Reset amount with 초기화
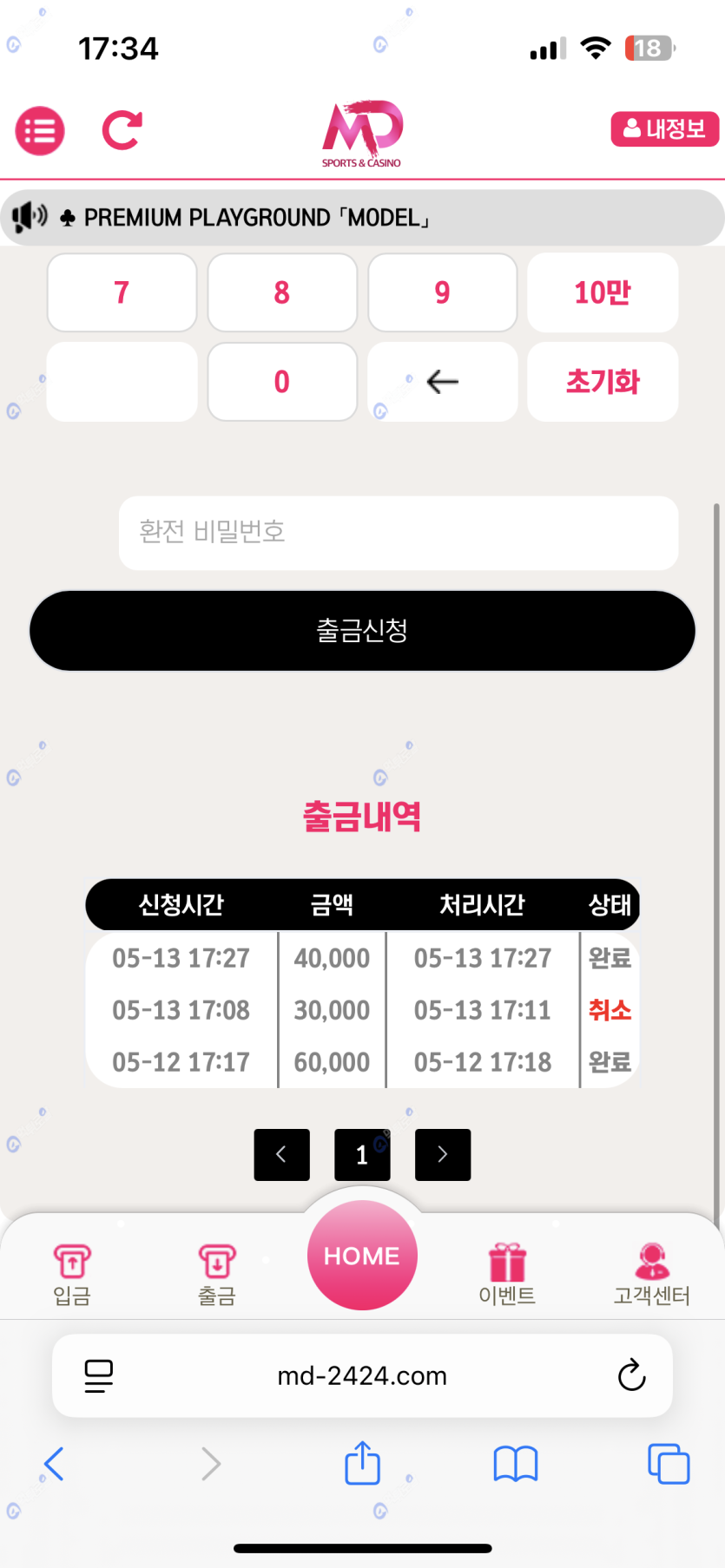This screenshot has height=1568, width=725. tap(603, 382)
